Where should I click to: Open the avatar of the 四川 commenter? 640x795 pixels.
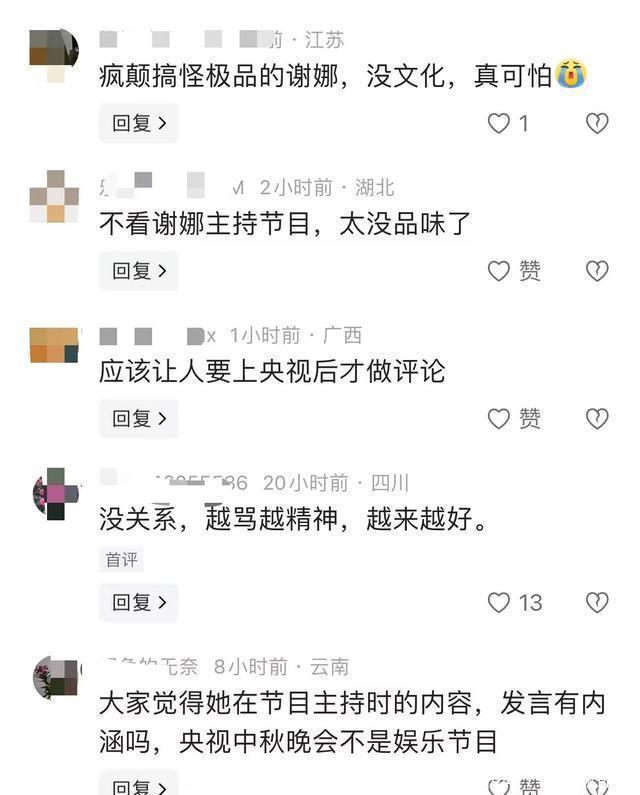point(56,494)
